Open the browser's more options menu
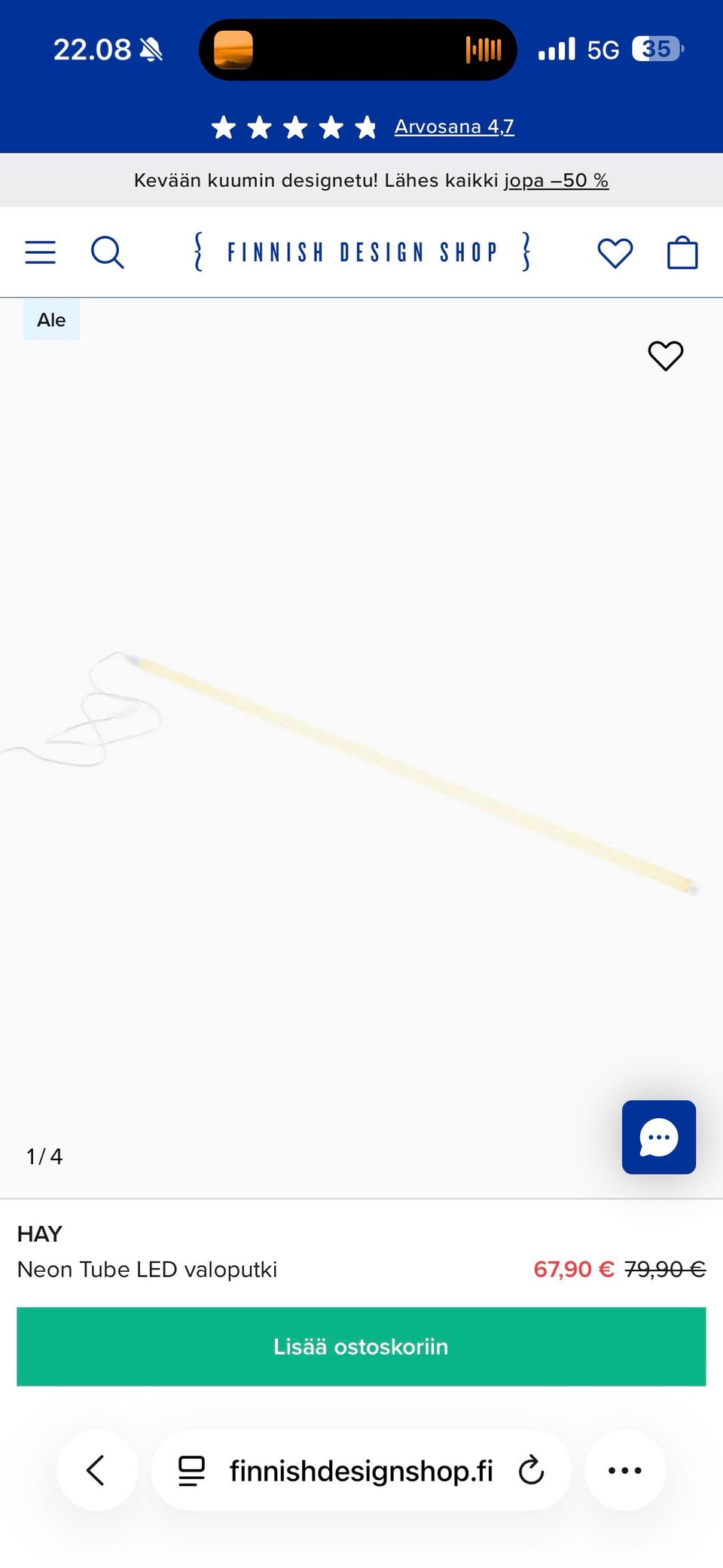 click(x=624, y=1470)
